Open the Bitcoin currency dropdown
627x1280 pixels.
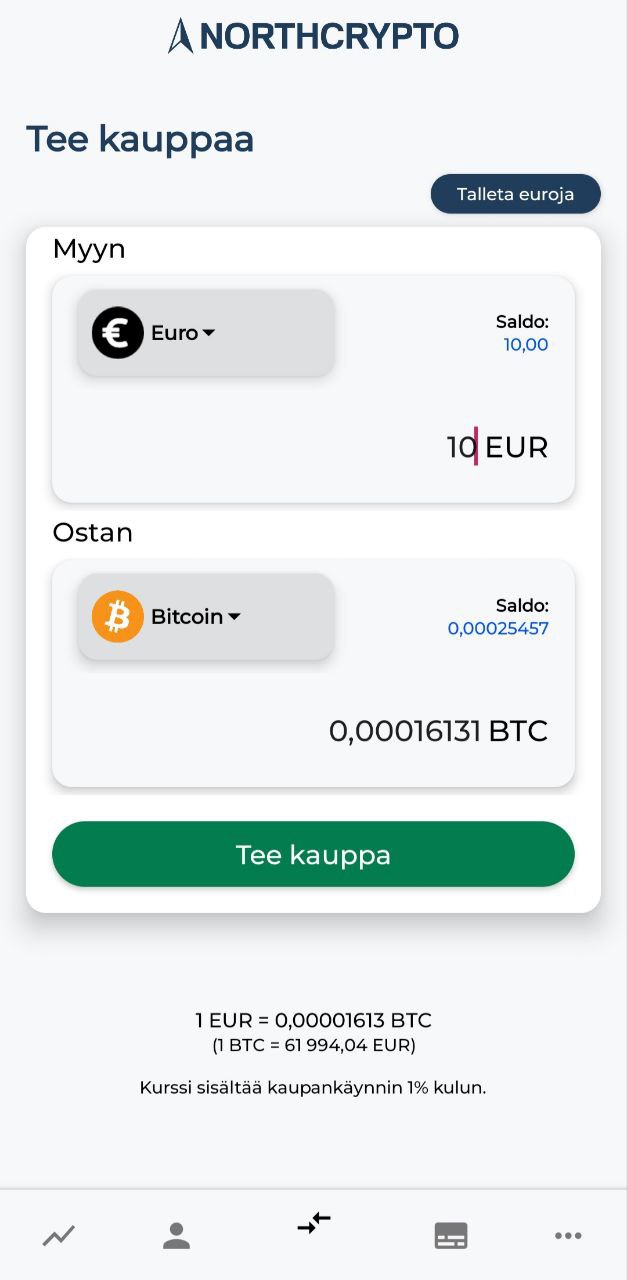(205, 617)
